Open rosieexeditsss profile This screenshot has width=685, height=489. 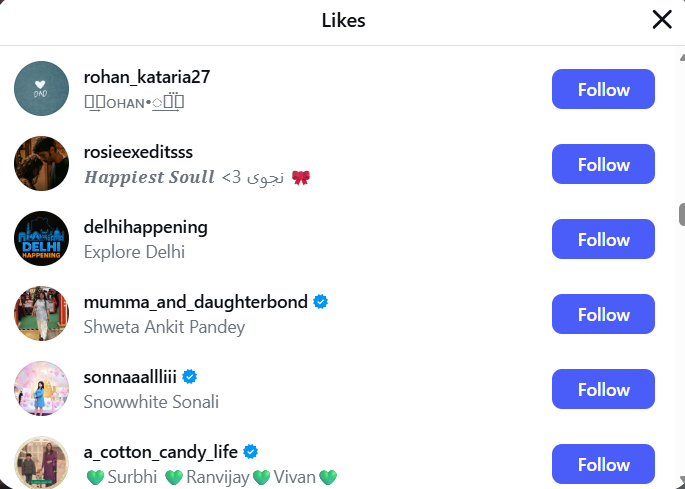(x=138, y=152)
